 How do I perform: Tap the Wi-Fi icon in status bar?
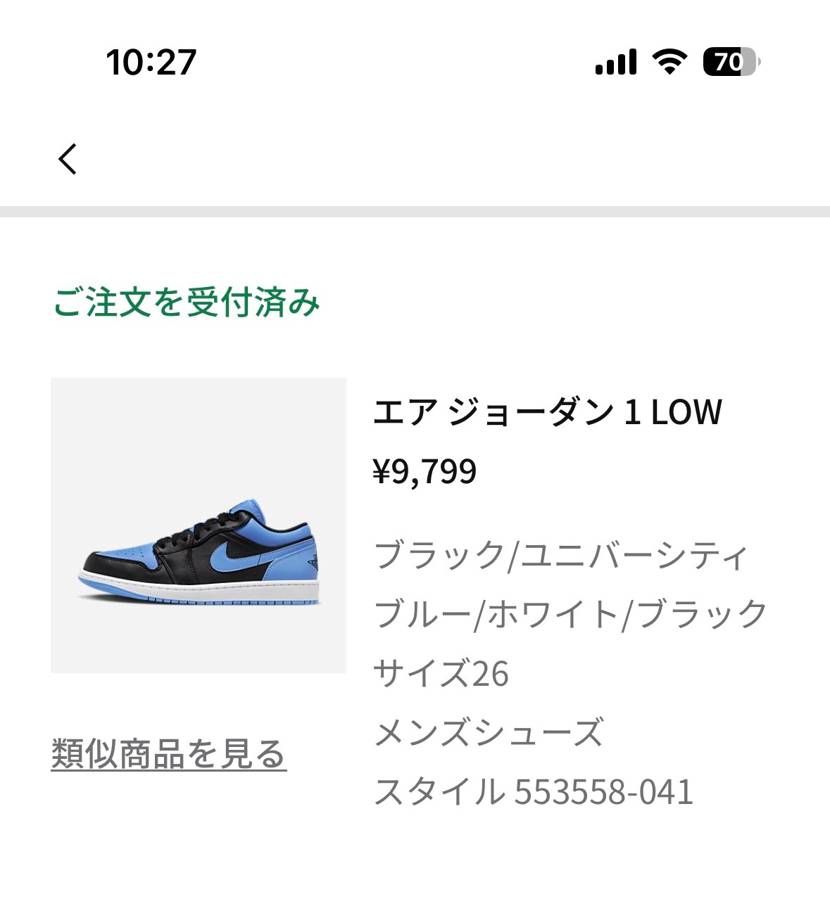(x=669, y=61)
